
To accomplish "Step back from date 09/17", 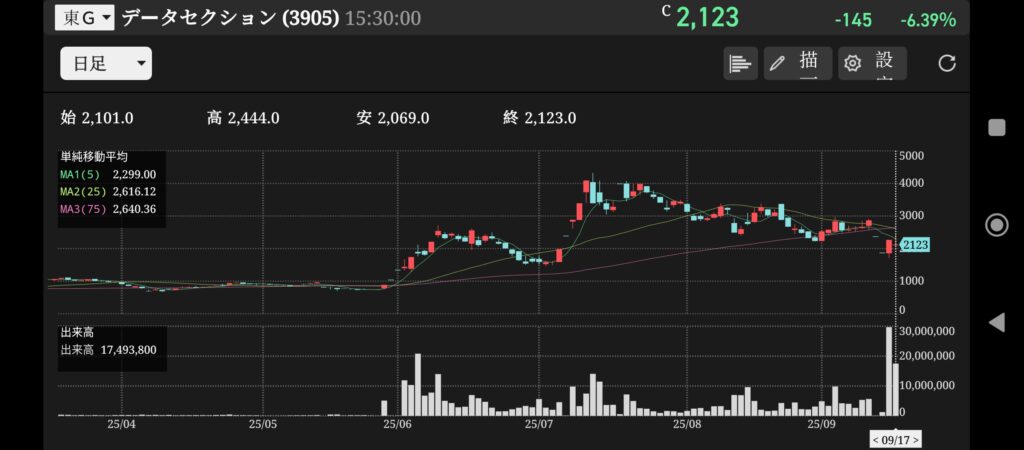I will click(x=874, y=439).
